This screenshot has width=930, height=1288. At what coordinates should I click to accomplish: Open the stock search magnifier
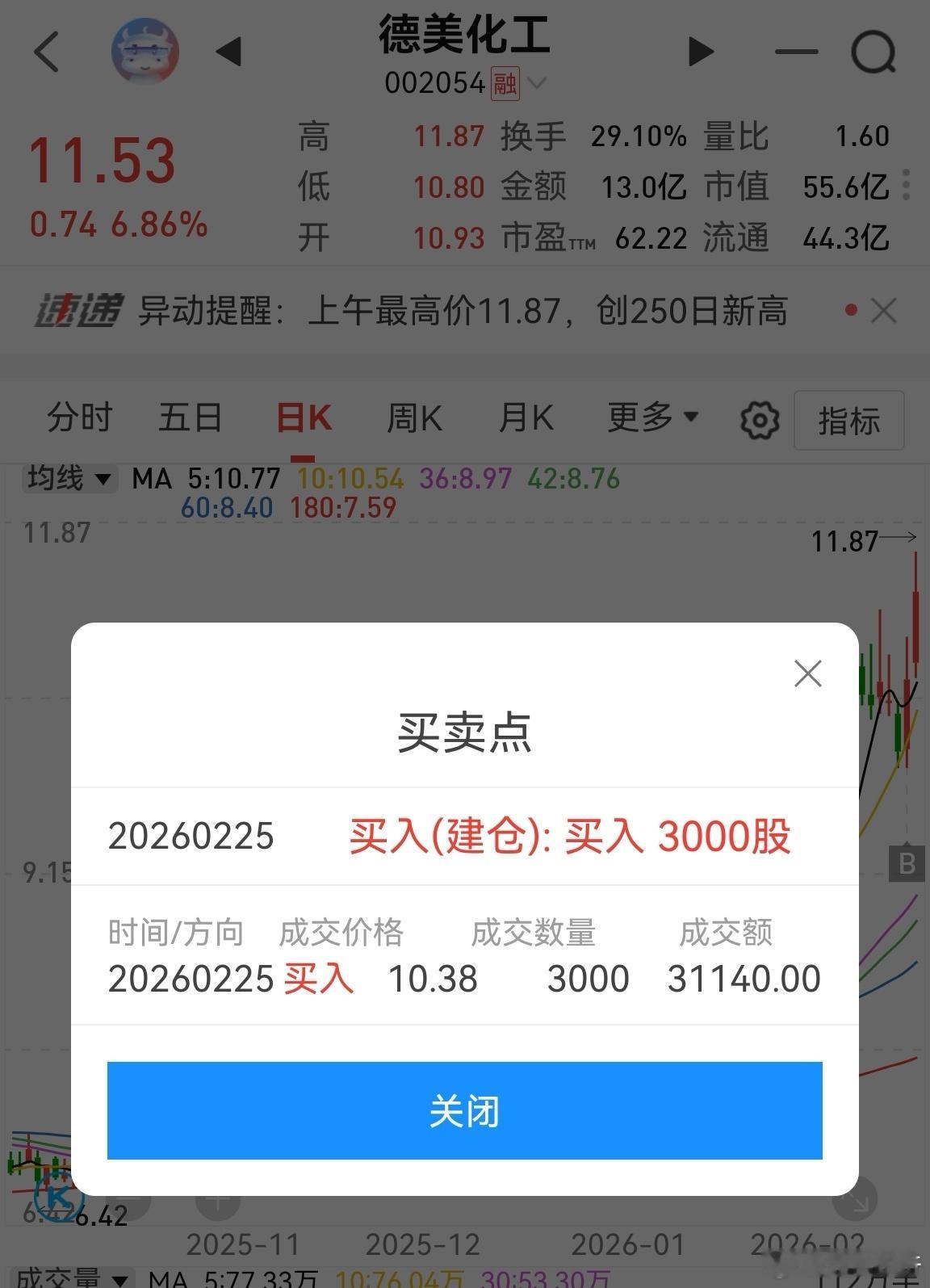pyautogui.click(x=874, y=51)
